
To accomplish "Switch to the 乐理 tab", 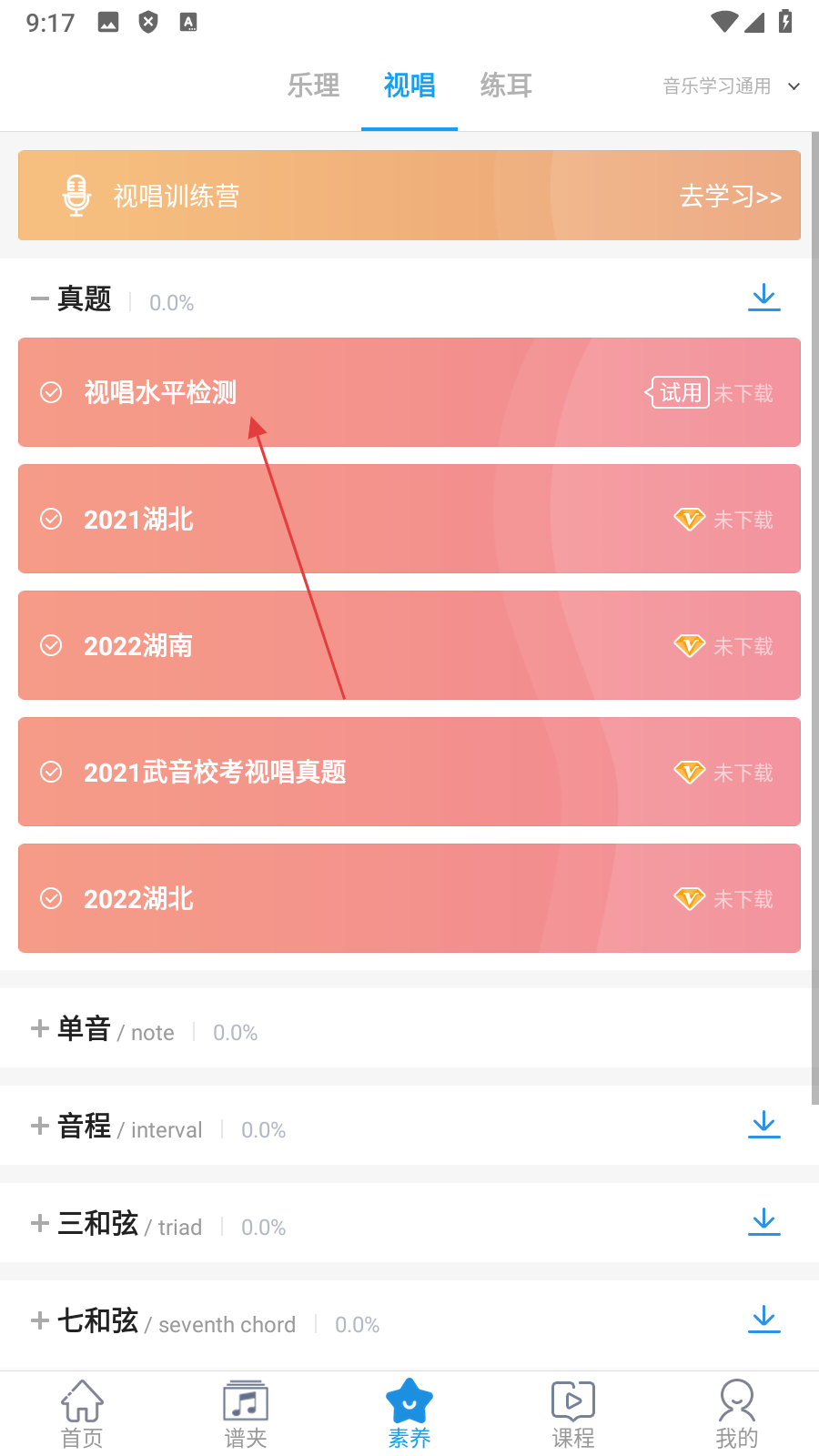I will coord(314,86).
